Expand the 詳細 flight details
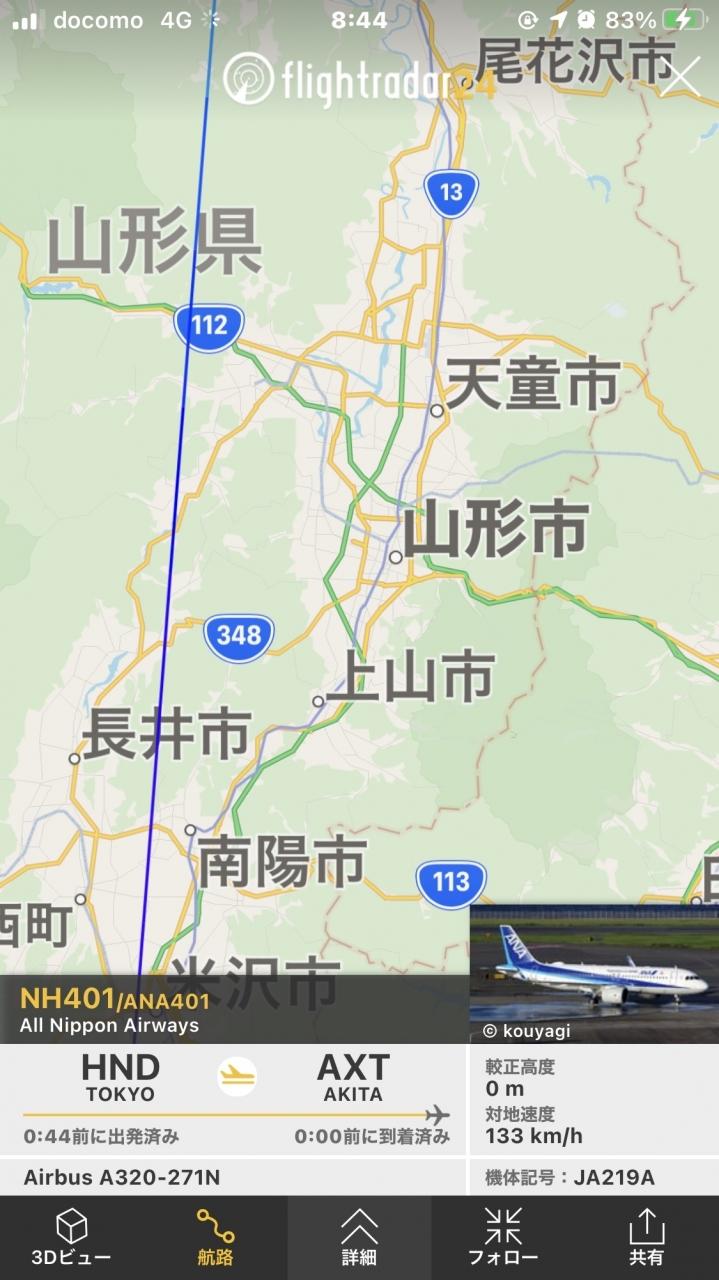The width and height of the screenshot is (719, 1280). pos(359,1238)
